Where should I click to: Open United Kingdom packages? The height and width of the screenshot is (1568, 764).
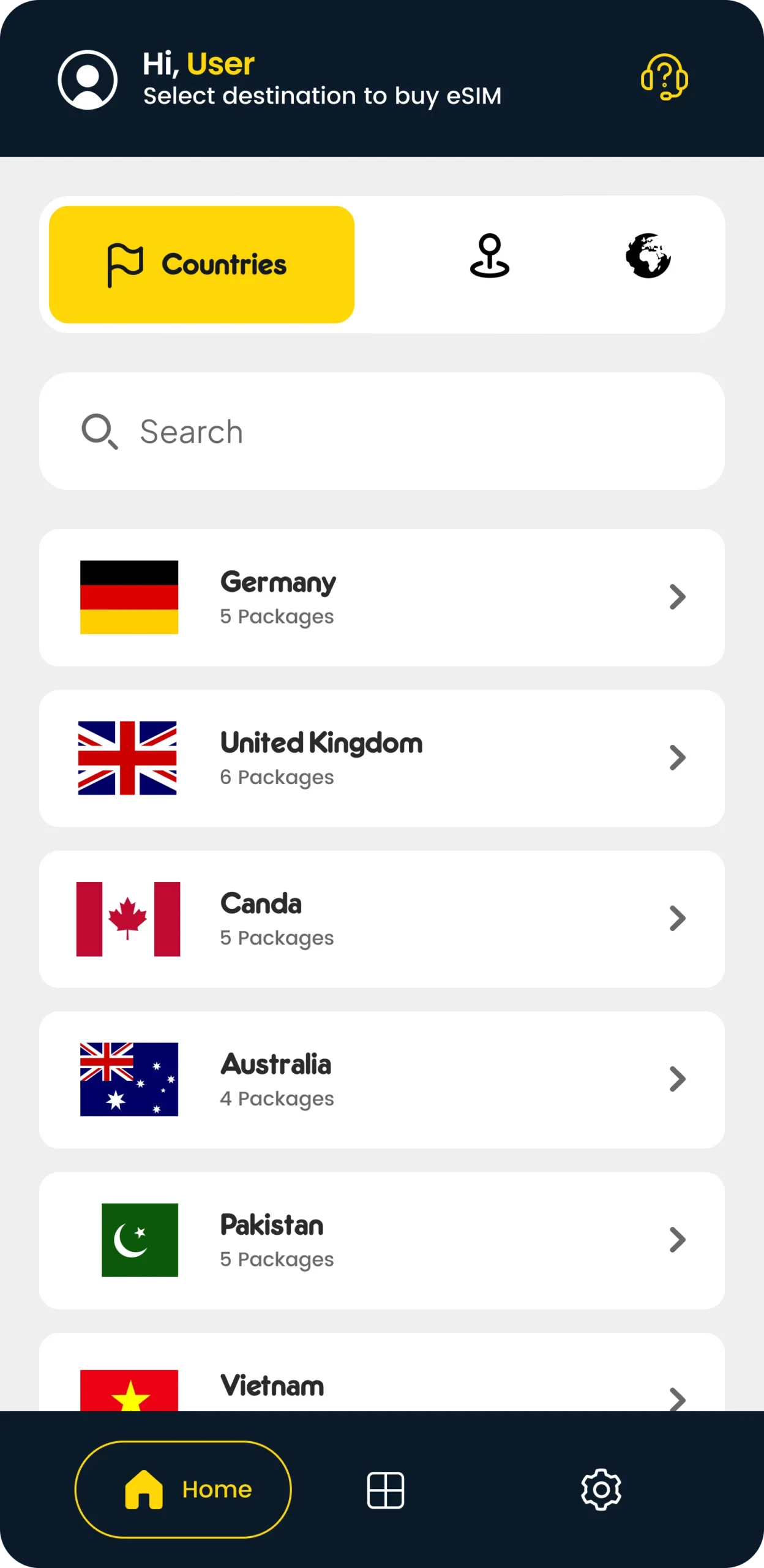(382, 758)
